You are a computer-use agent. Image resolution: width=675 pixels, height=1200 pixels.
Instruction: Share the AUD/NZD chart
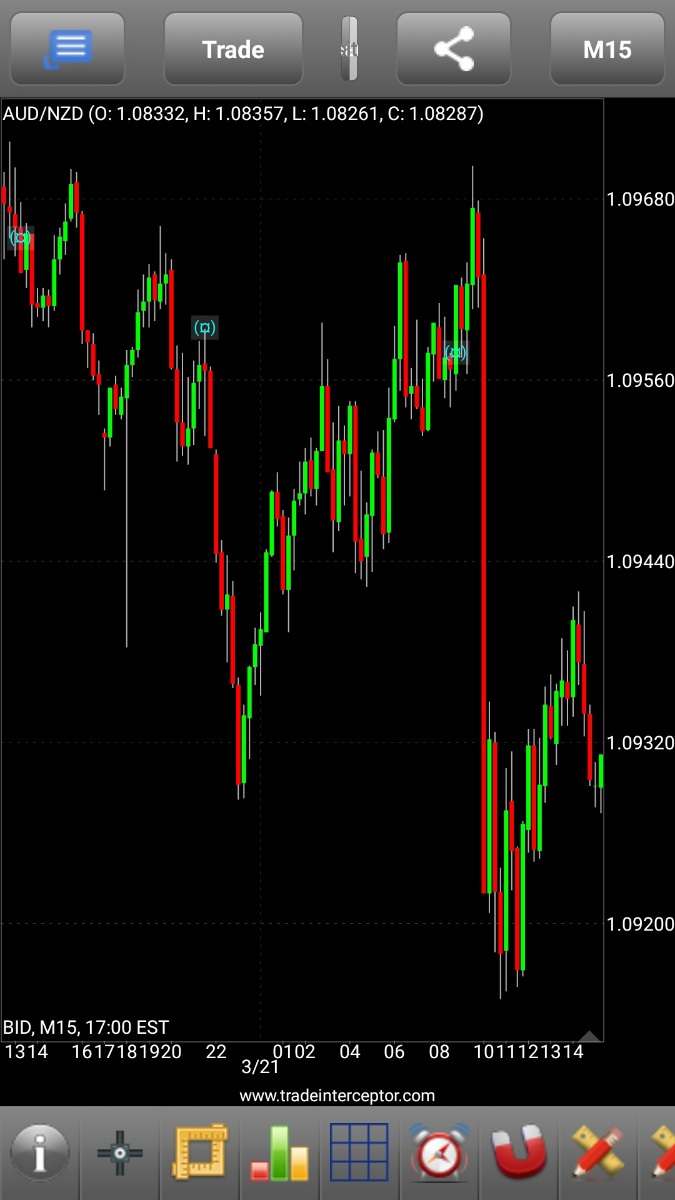[x=455, y=49]
